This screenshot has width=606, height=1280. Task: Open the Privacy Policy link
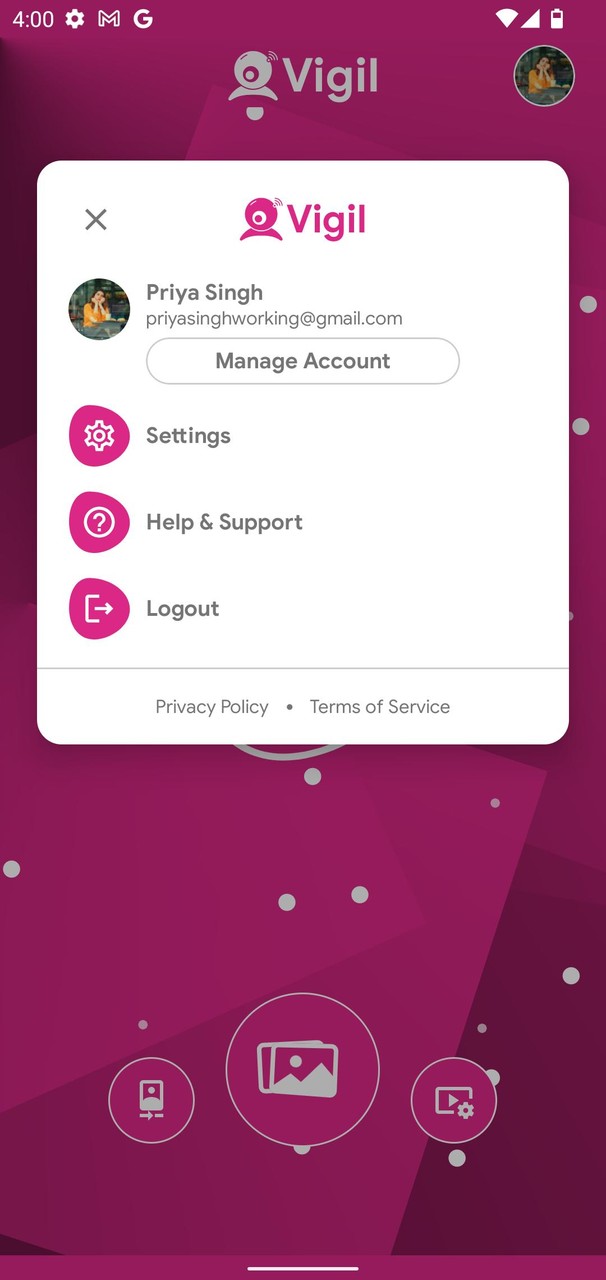click(x=212, y=707)
